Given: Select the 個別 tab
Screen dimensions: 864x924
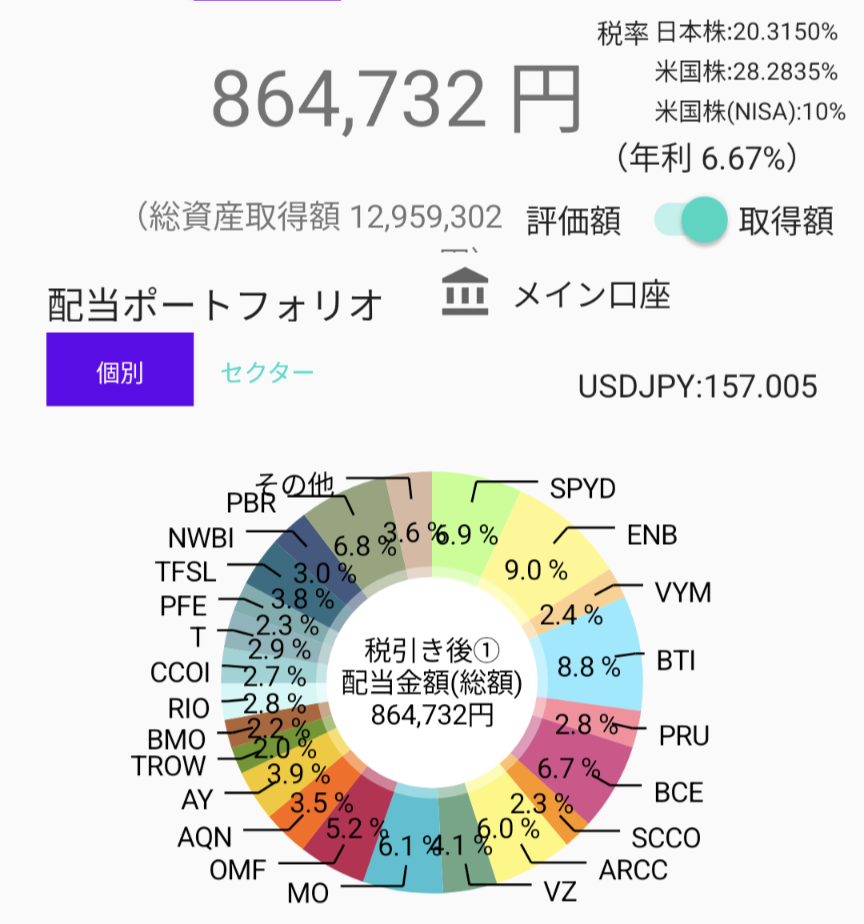Looking at the screenshot, I should point(120,369).
